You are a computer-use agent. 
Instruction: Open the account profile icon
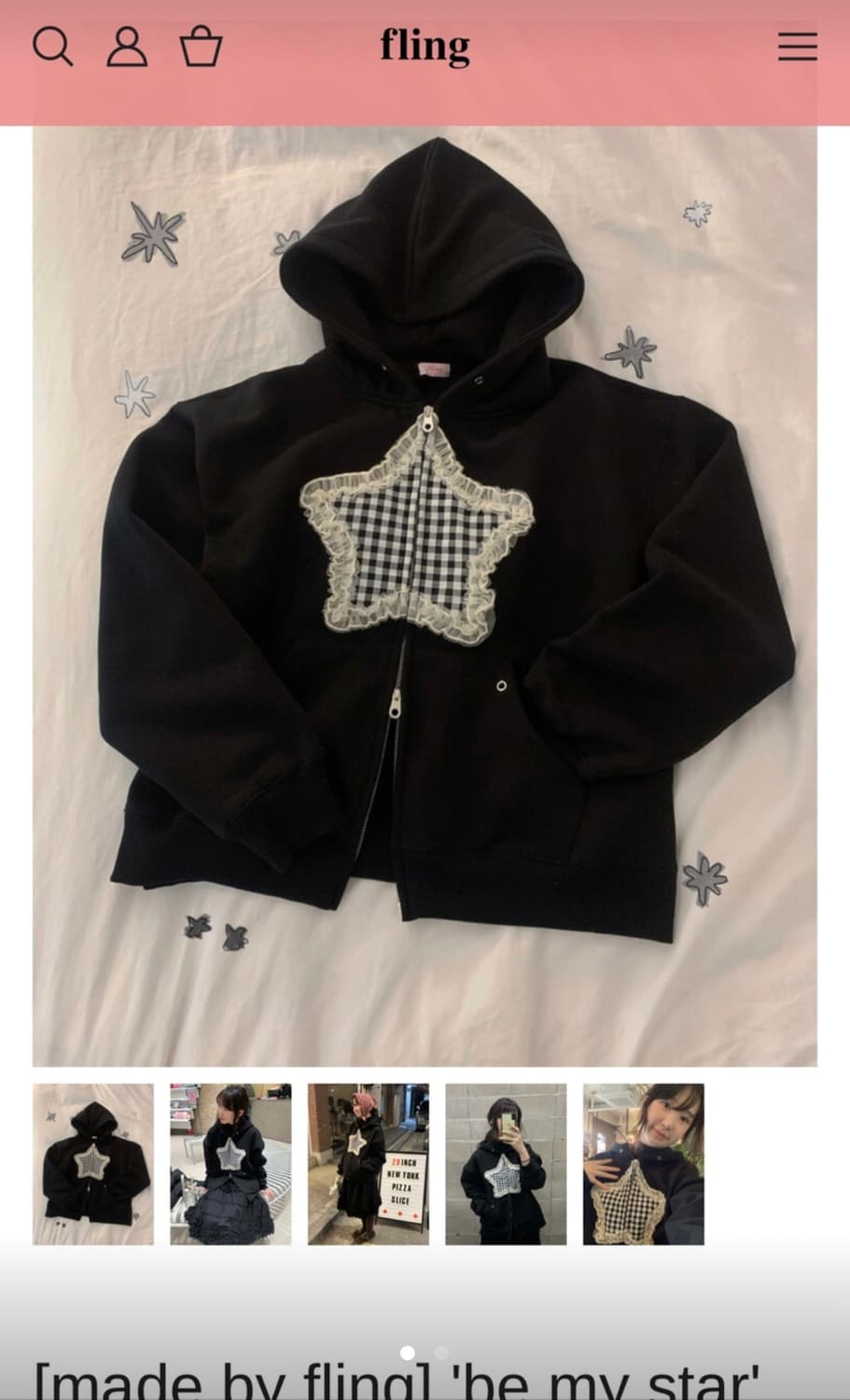tap(127, 47)
